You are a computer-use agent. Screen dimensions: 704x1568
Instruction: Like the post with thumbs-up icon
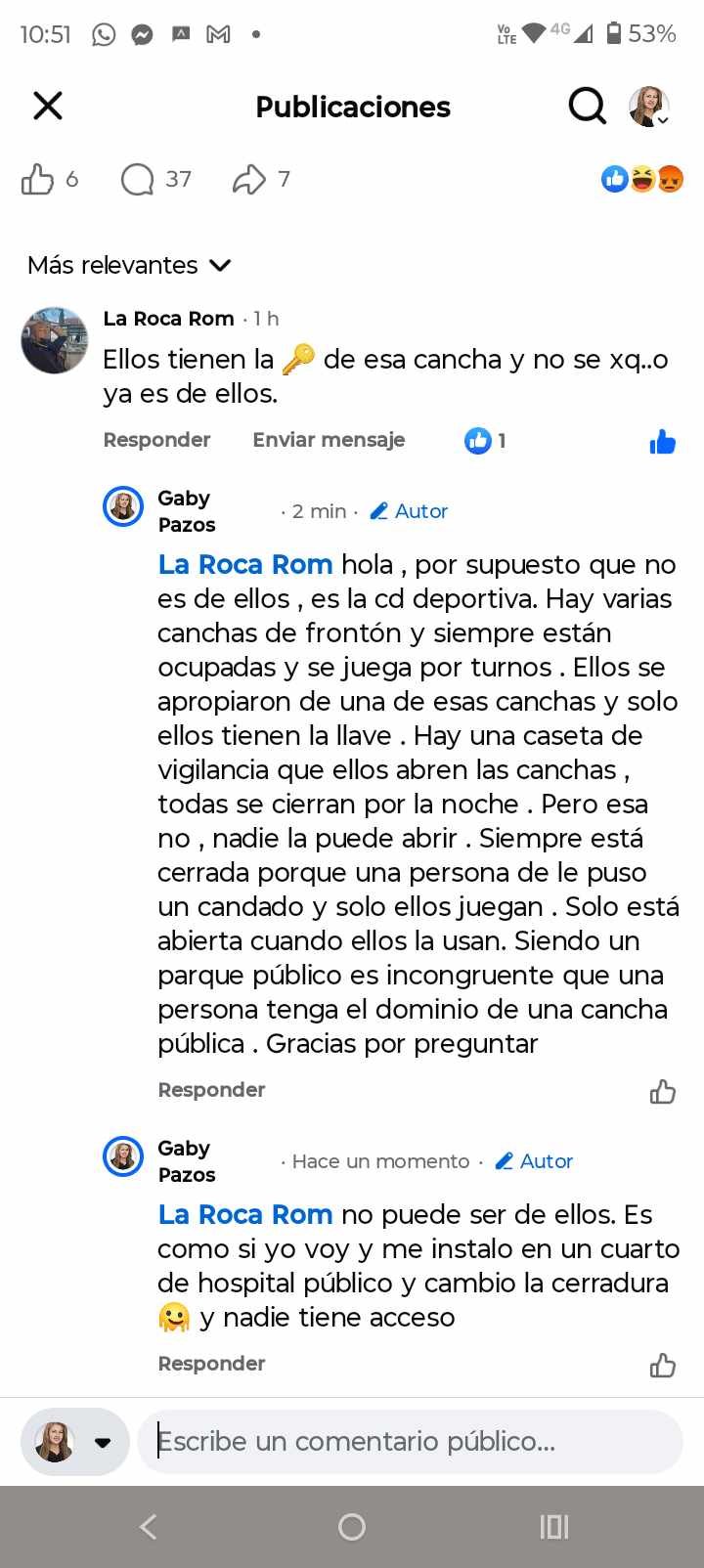coord(38,180)
